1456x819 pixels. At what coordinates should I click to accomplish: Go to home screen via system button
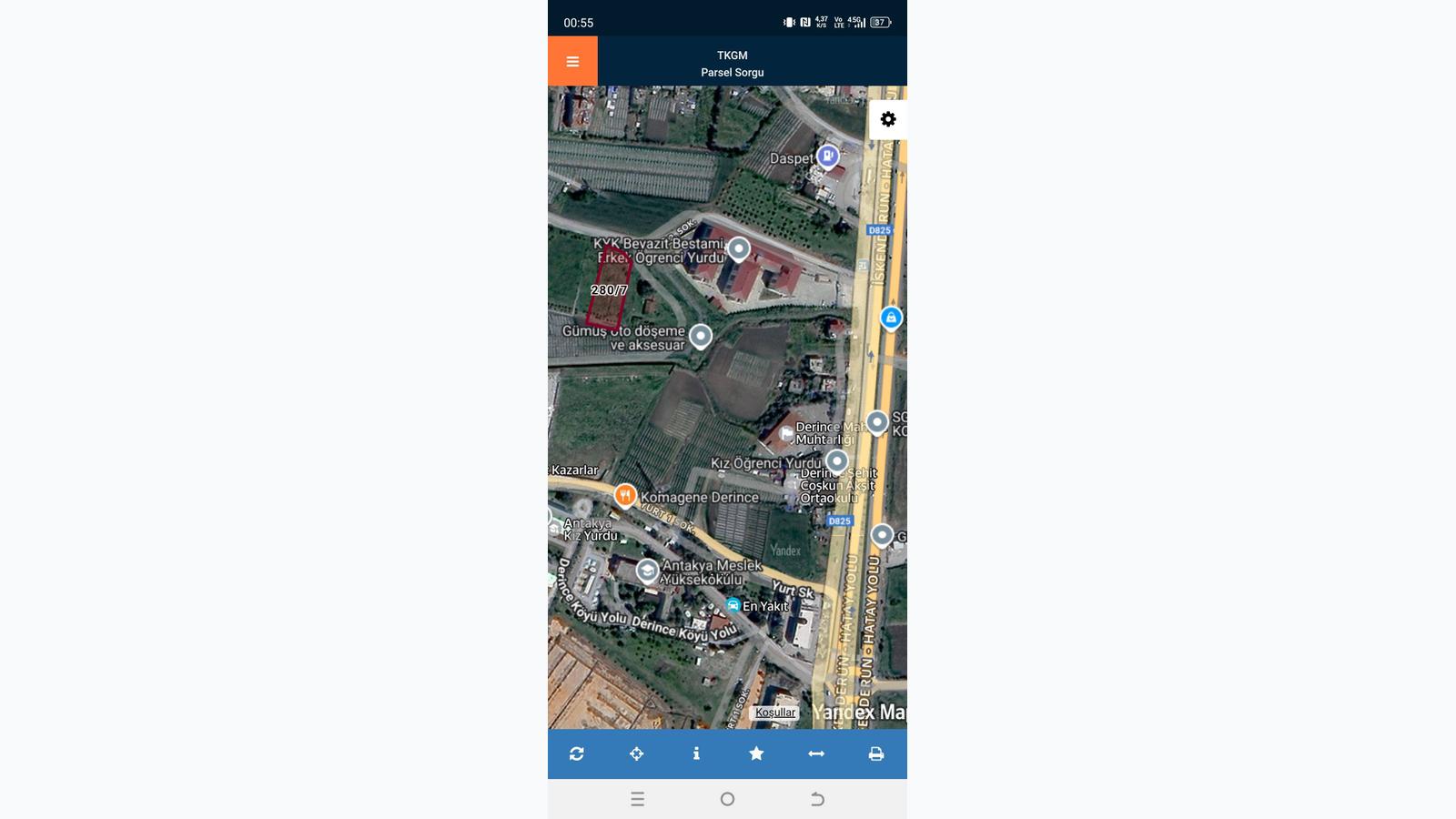(727, 799)
